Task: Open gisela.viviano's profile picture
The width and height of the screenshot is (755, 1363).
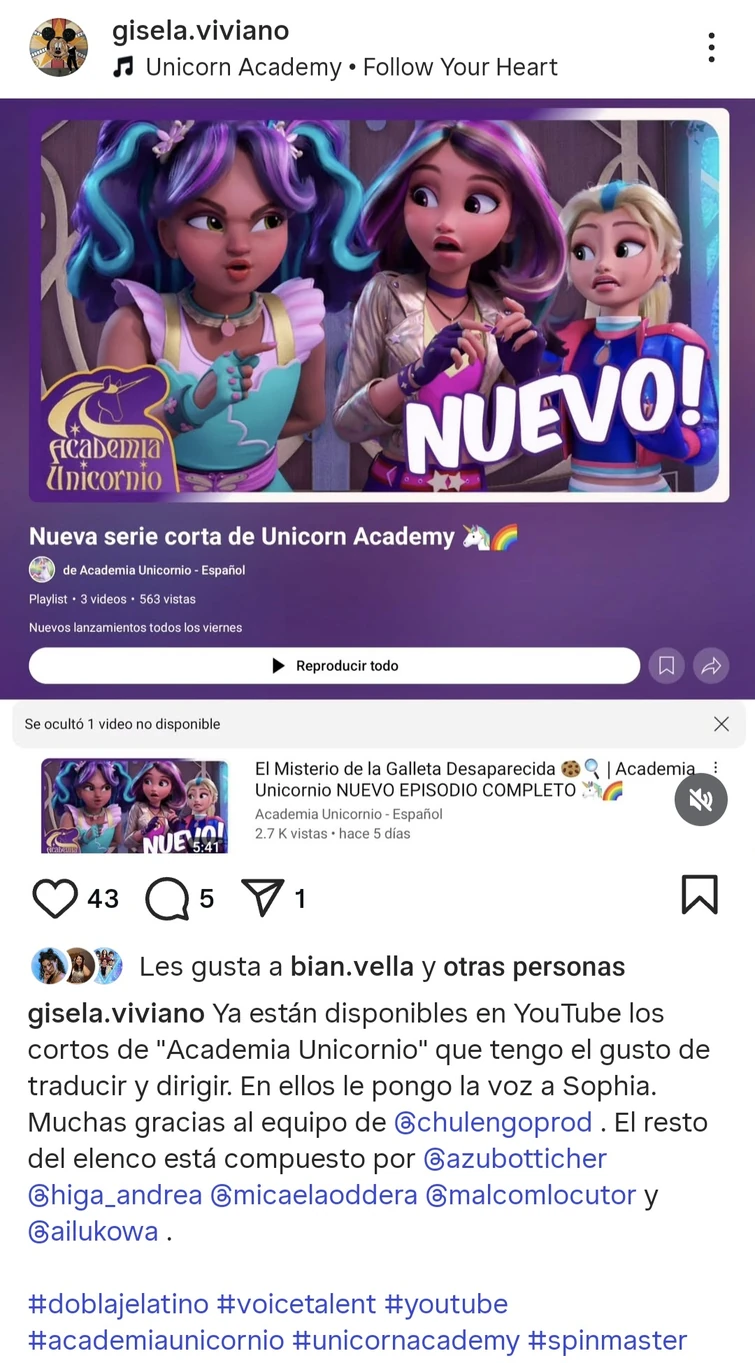Action: click(58, 47)
